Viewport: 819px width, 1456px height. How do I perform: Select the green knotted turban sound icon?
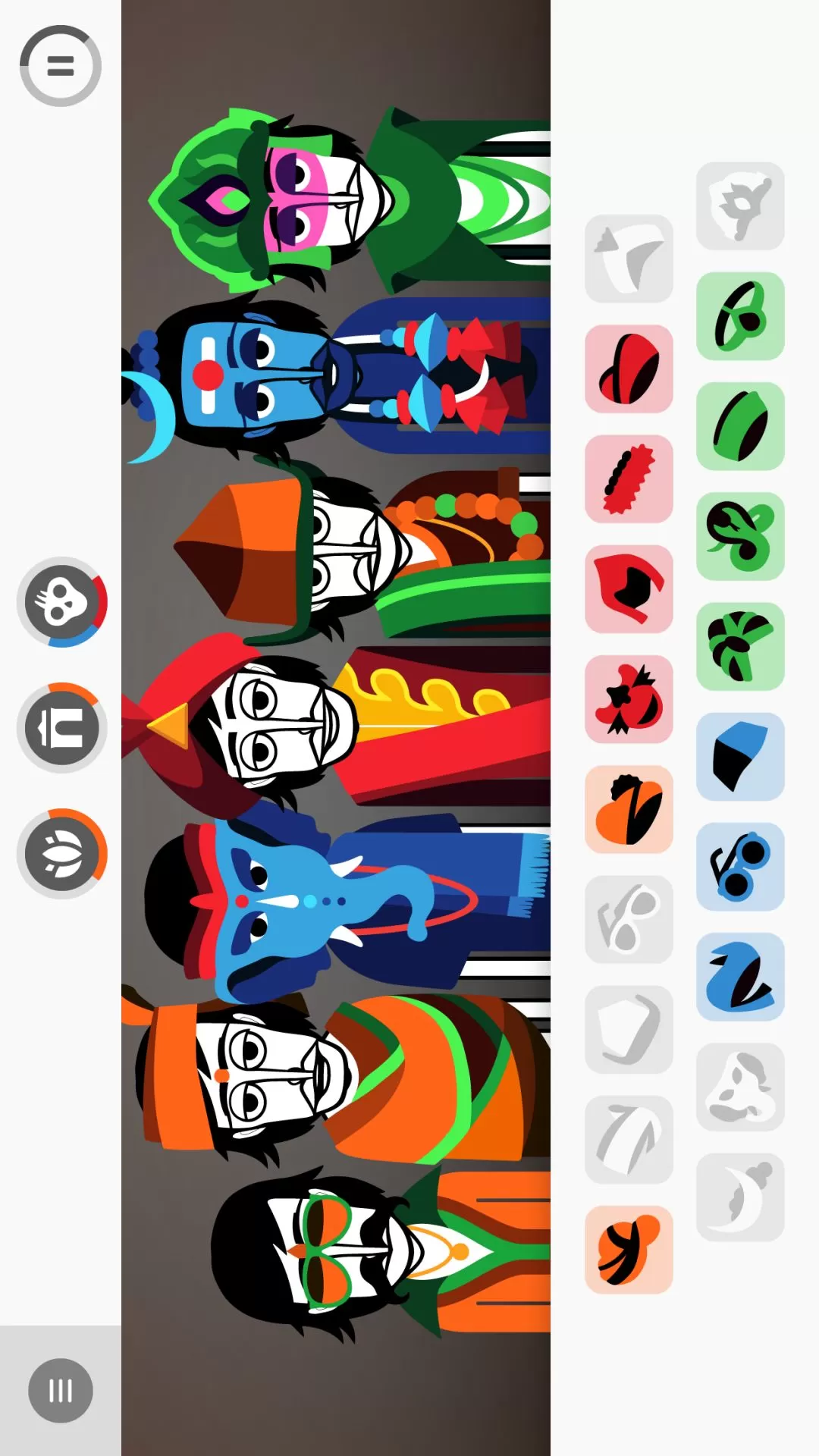(x=740, y=646)
